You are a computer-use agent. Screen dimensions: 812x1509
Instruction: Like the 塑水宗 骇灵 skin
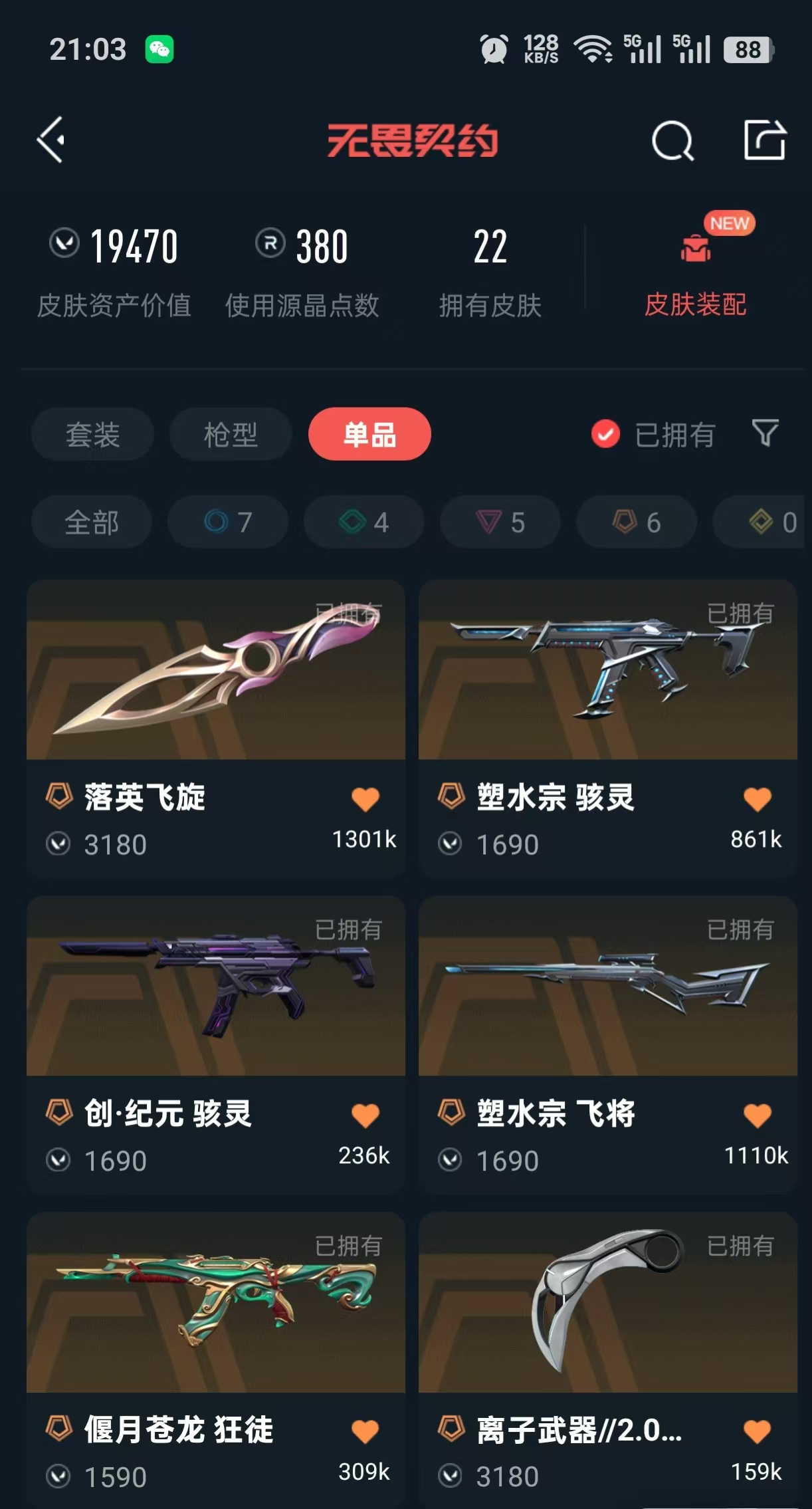tap(757, 799)
